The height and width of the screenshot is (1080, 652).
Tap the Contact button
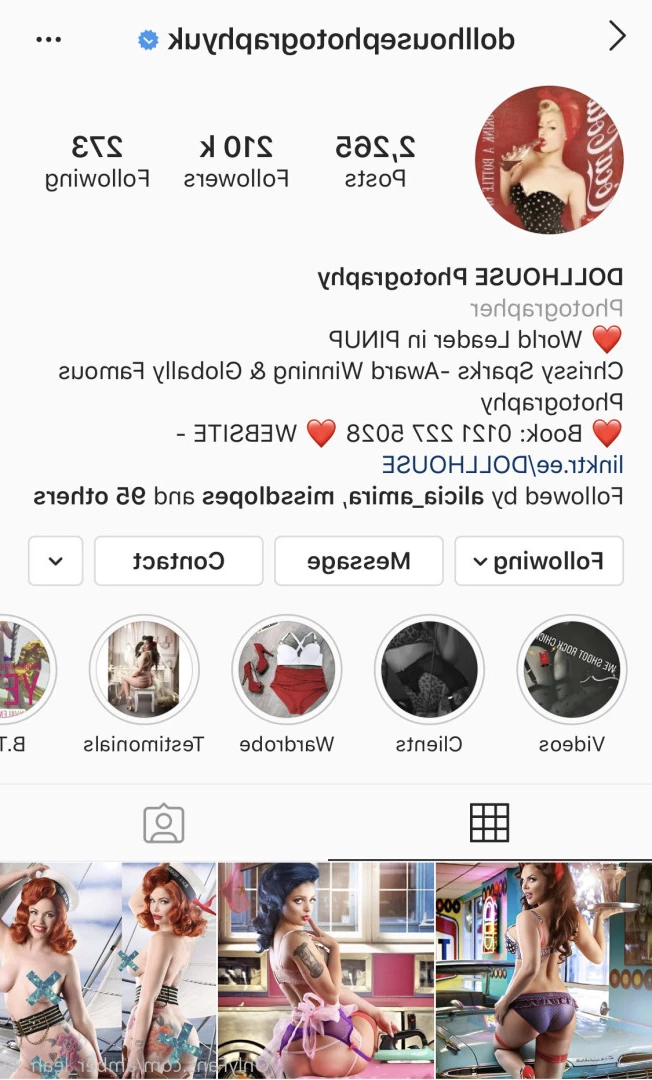(x=179, y=561)
